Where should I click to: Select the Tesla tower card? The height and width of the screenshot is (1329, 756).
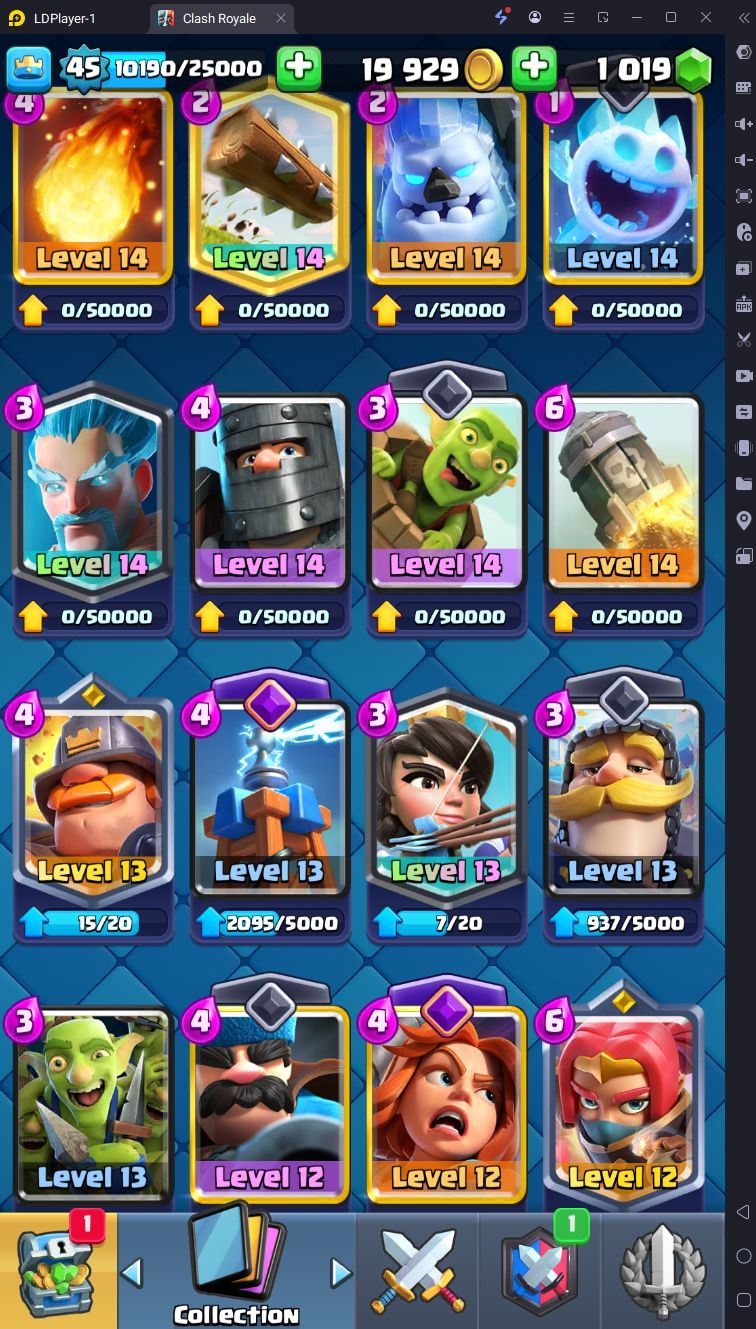pos(268,800)
